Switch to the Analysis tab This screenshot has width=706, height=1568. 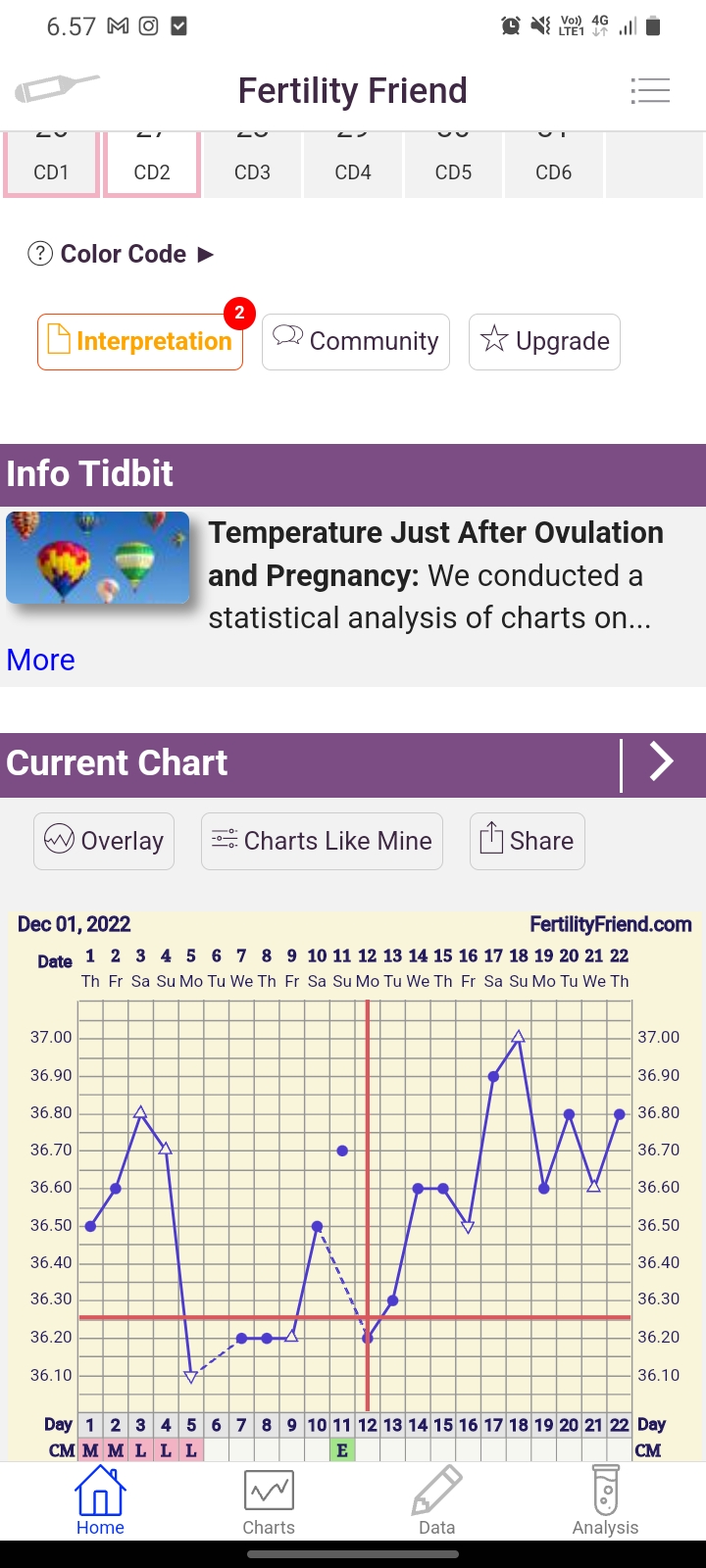605,1500
